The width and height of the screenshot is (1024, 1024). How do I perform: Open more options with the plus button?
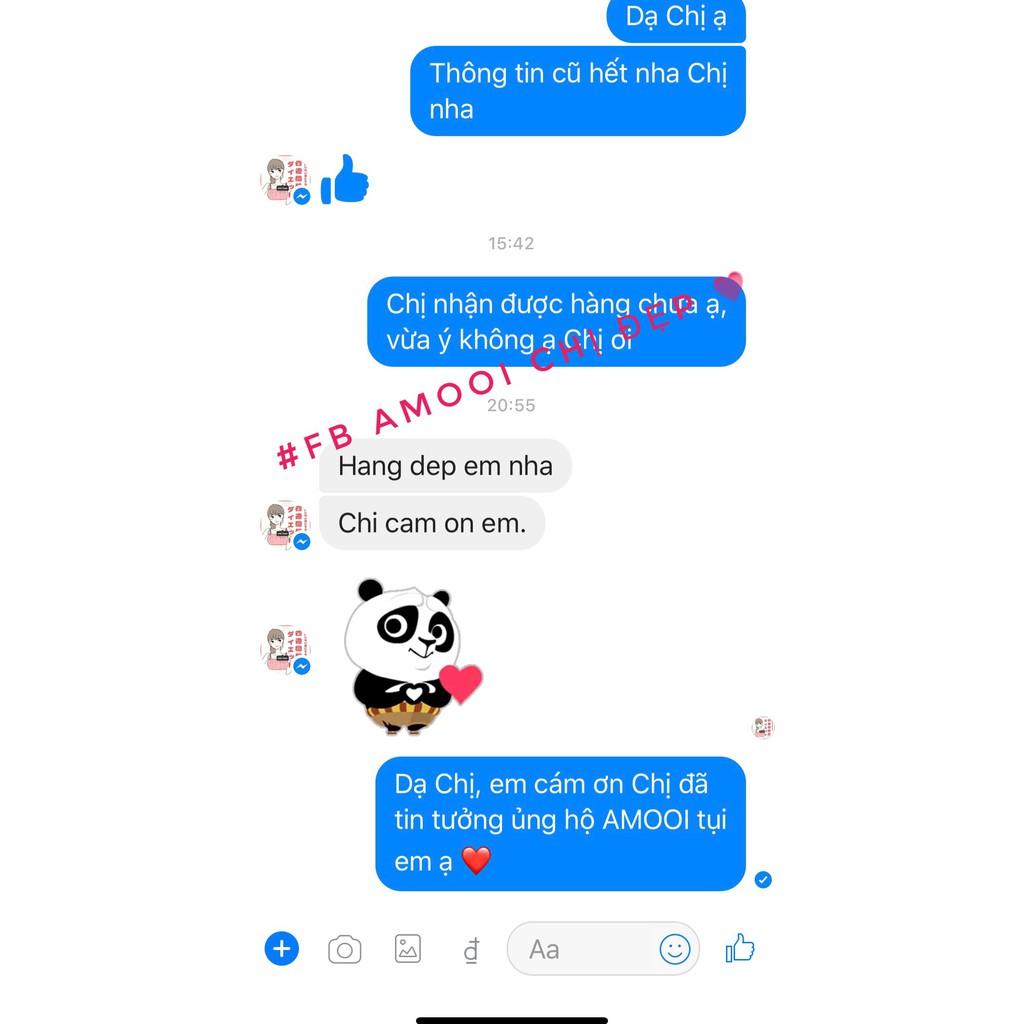point(281,948)
